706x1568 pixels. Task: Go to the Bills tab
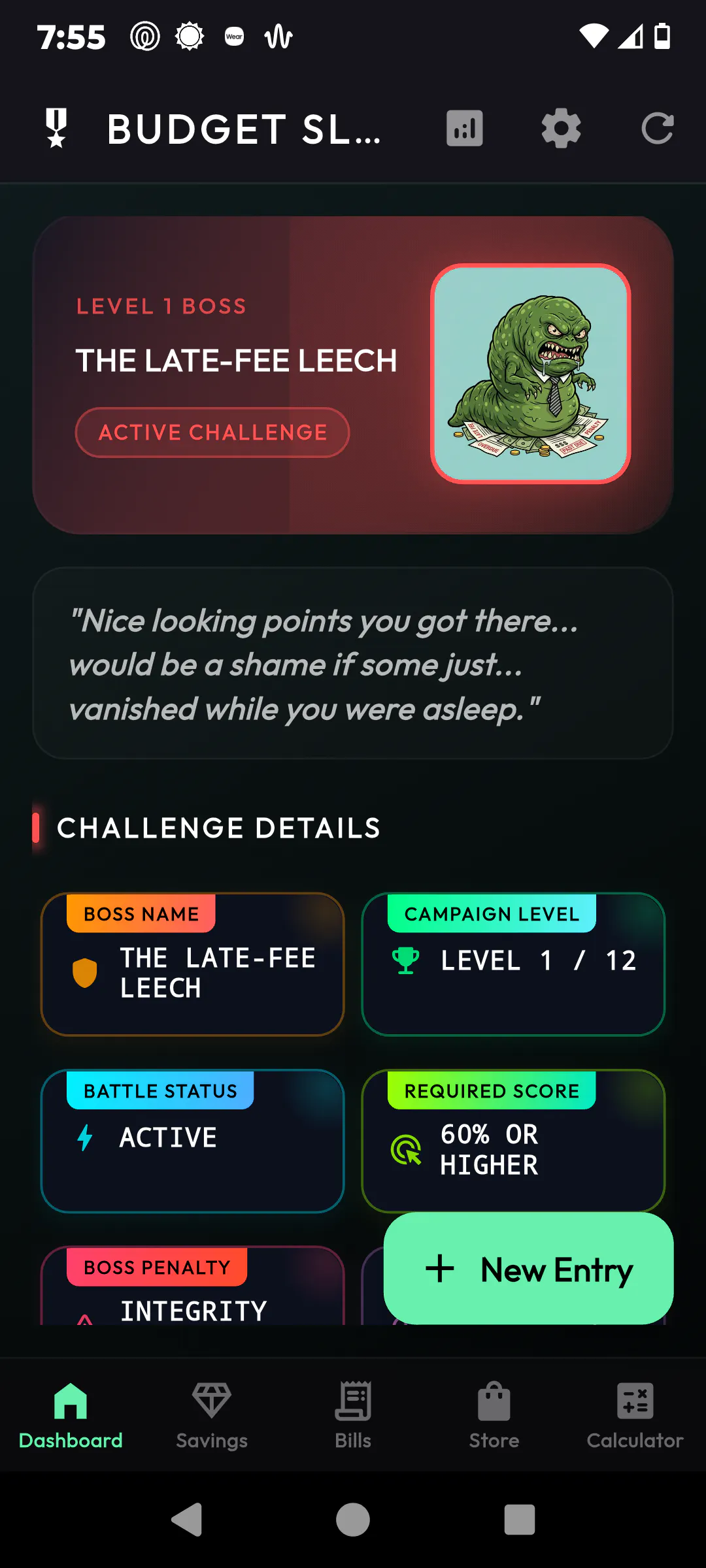pos(353,1415)
